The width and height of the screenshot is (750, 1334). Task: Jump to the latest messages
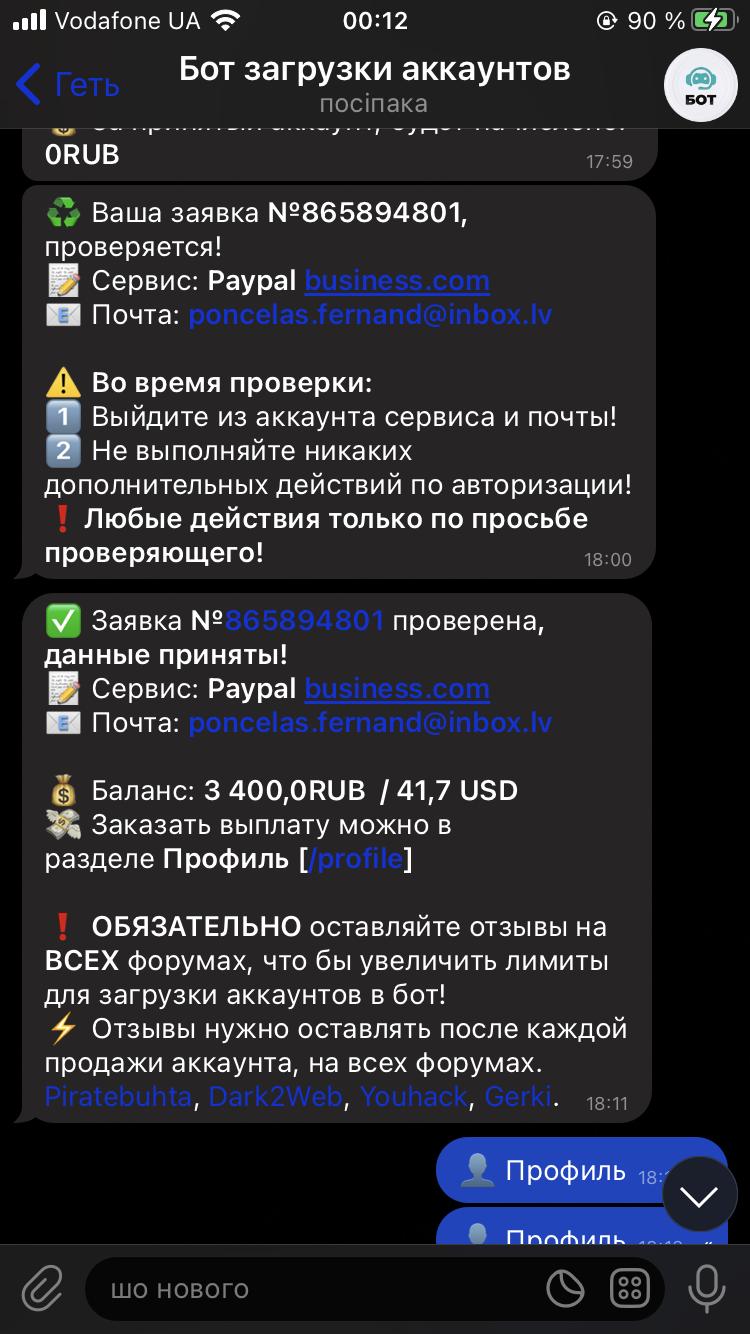700,1195
